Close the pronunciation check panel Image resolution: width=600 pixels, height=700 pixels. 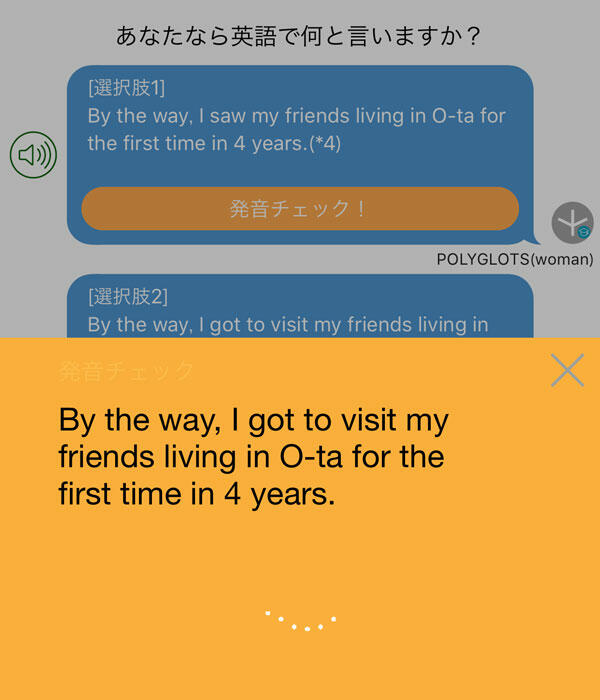[x=567, y=371]
